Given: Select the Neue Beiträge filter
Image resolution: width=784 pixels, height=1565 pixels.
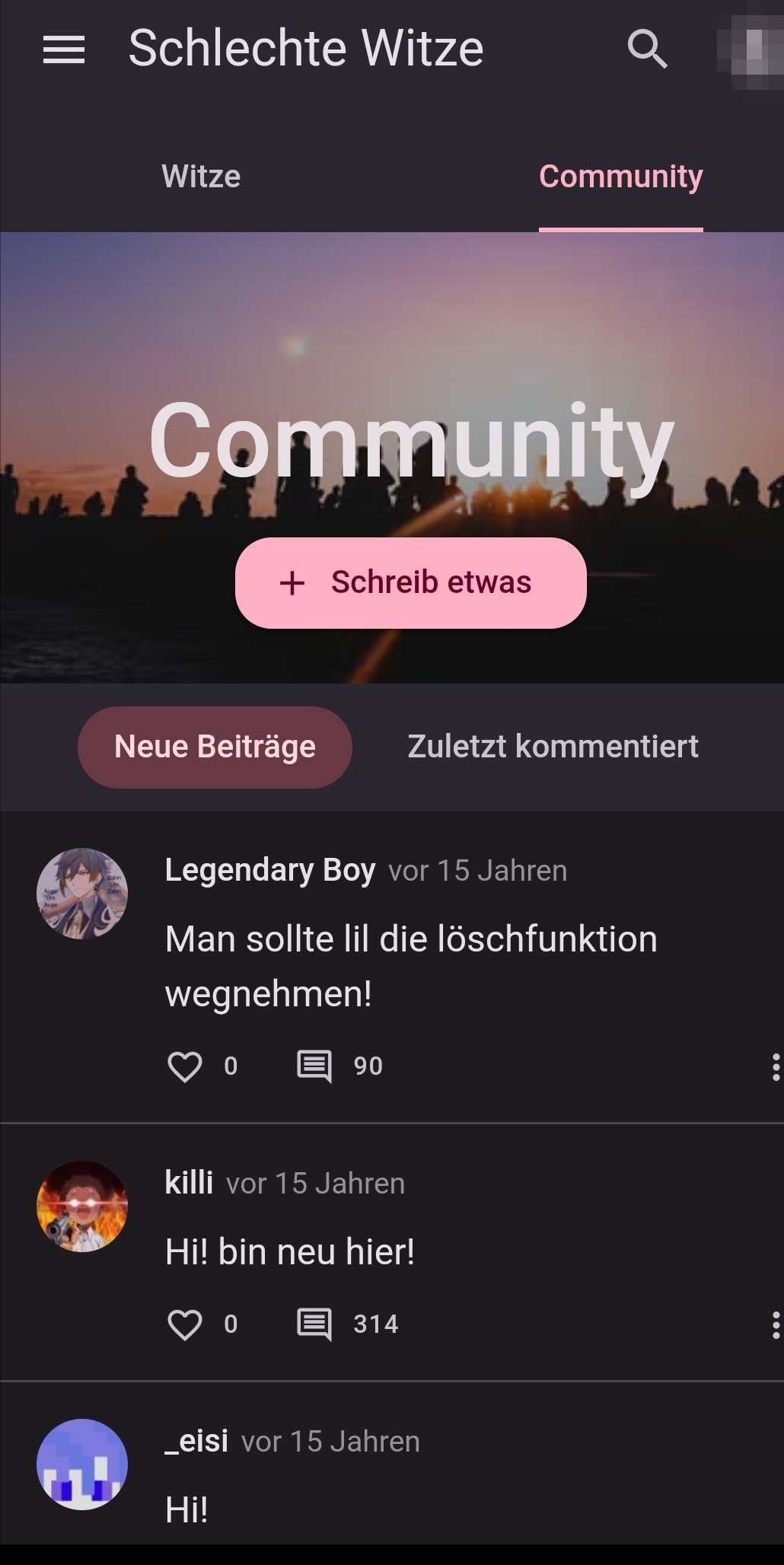Looking at the screenshot, I should [x=215, y=747].
